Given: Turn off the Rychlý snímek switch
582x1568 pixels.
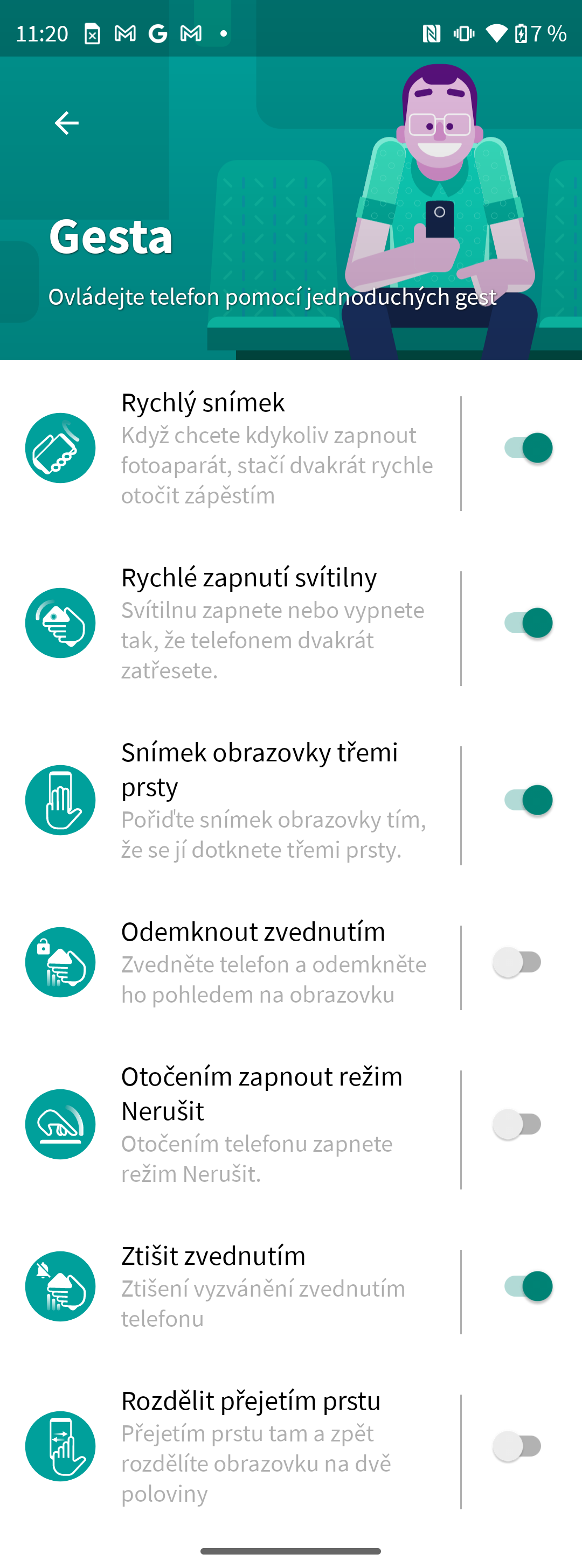Looking at the screenshot, I should coord(528,448).
